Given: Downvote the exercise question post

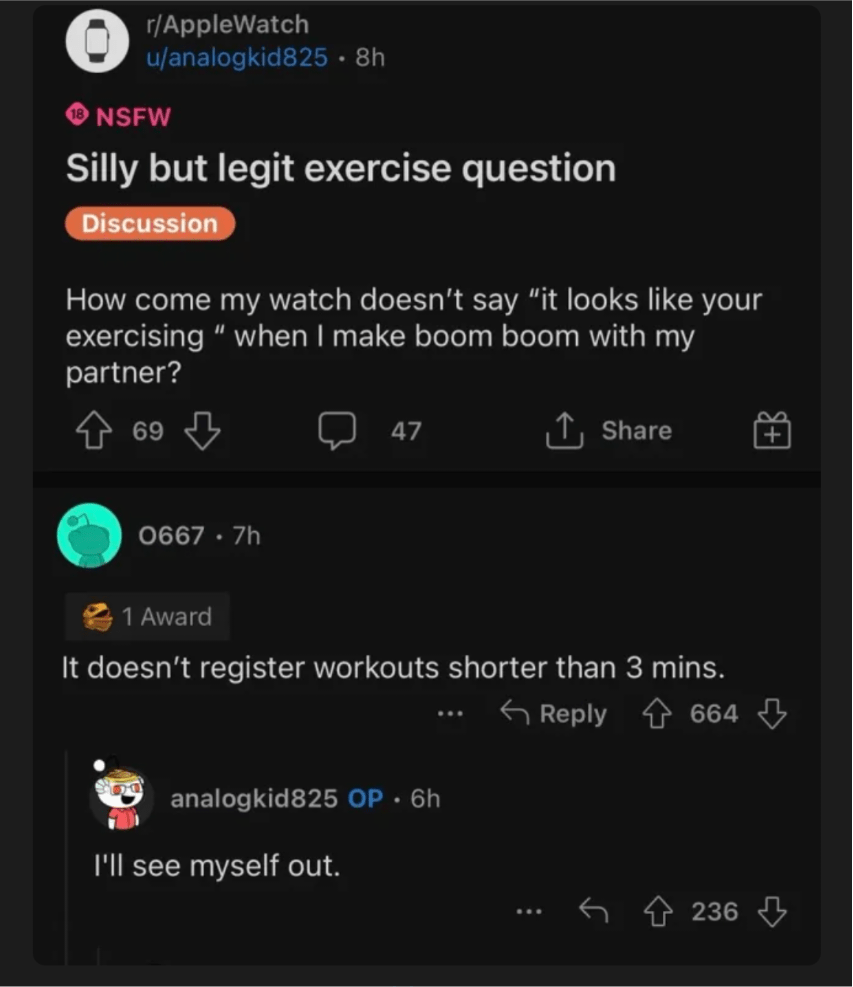Looking at the screenshot, I should coord(203,431).
